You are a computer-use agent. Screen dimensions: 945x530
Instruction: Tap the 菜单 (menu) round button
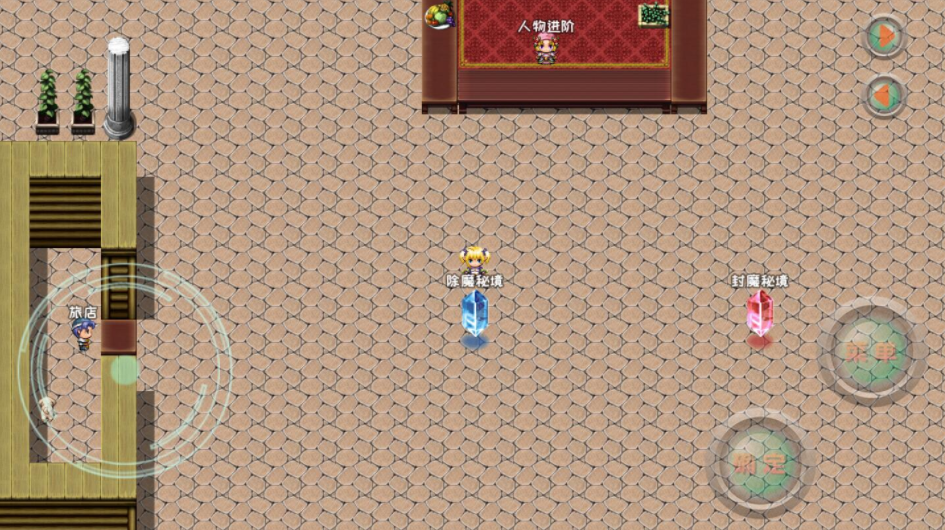coord(872,351)
